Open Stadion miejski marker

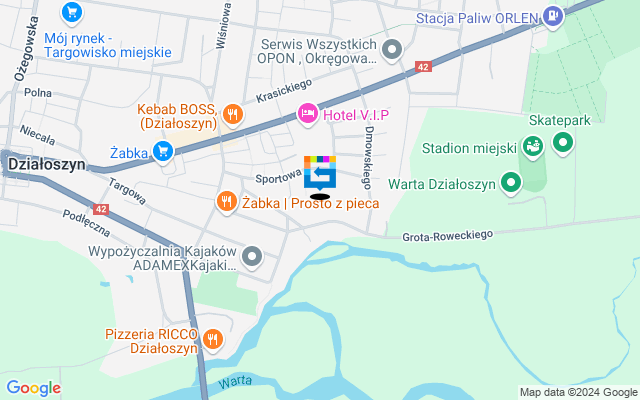pos(532,148)
